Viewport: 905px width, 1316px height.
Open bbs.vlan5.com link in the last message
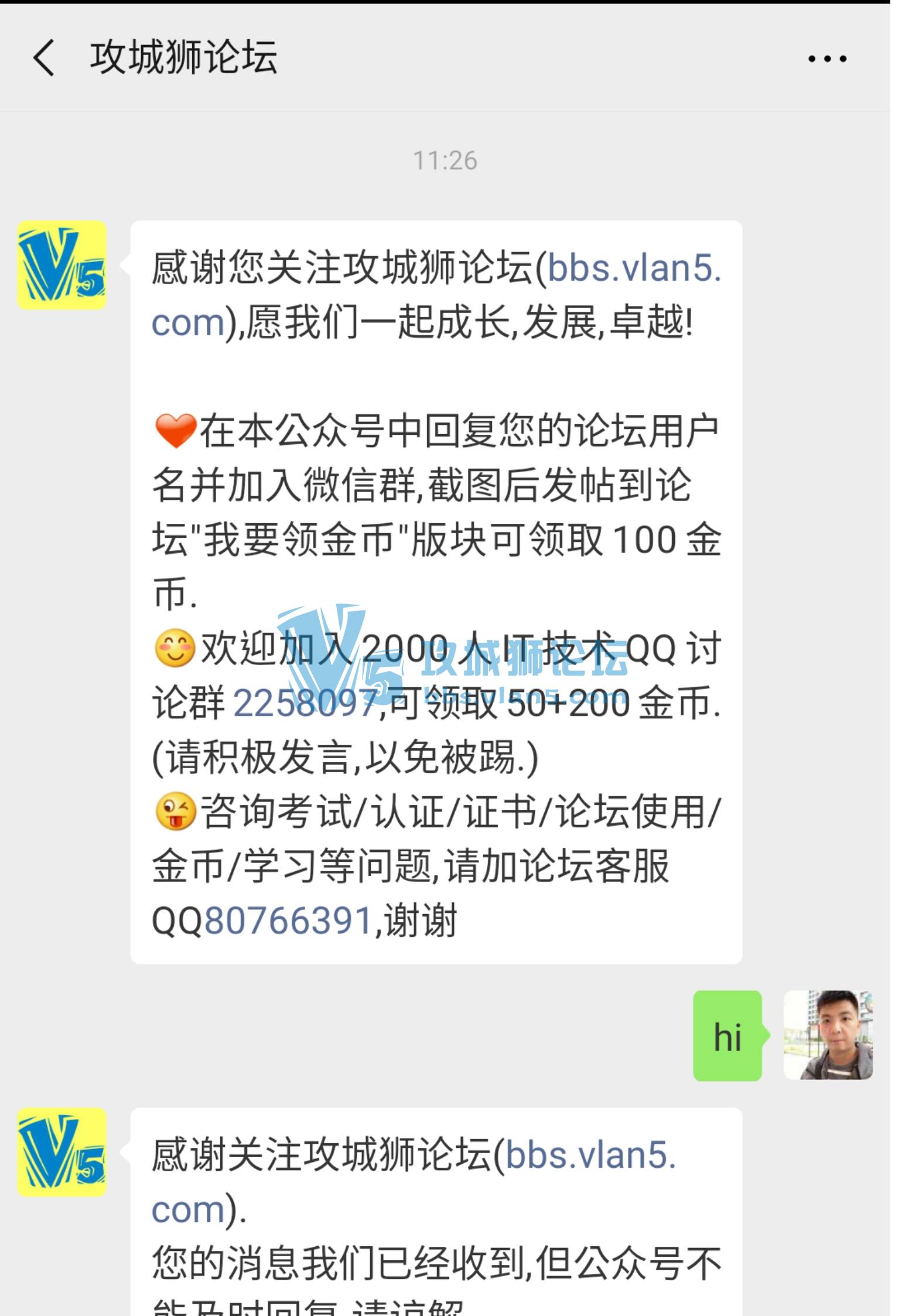point(590,1155)
